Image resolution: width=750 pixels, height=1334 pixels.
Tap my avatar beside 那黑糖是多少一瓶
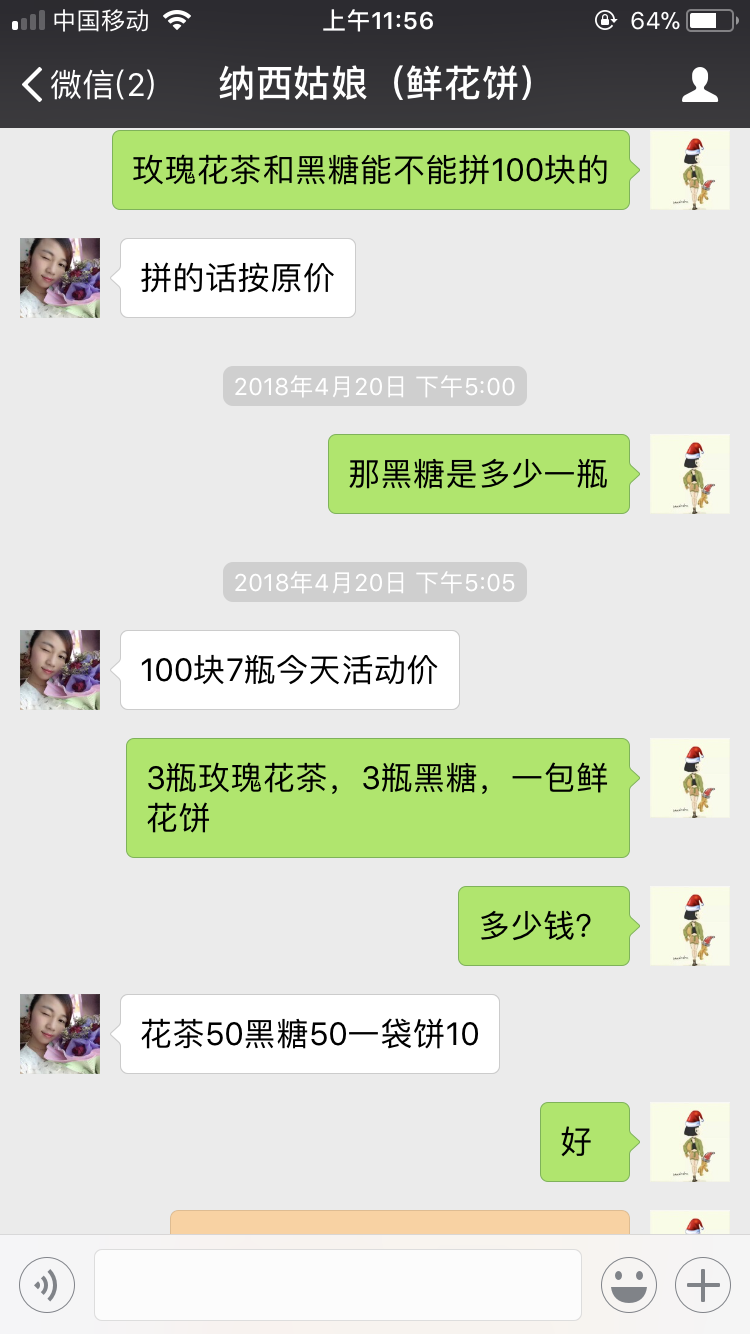pos(689,474)
